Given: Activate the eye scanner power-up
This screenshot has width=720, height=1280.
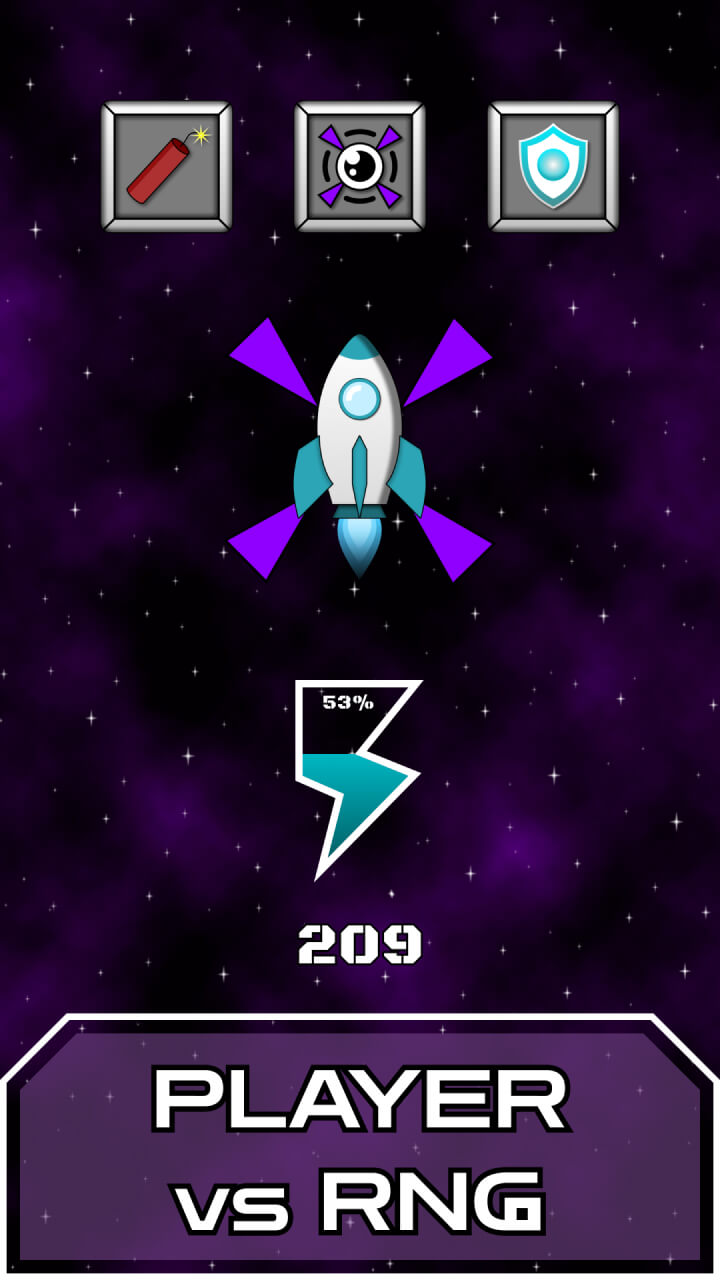Looking at the screenshot, I should [359, 167].
